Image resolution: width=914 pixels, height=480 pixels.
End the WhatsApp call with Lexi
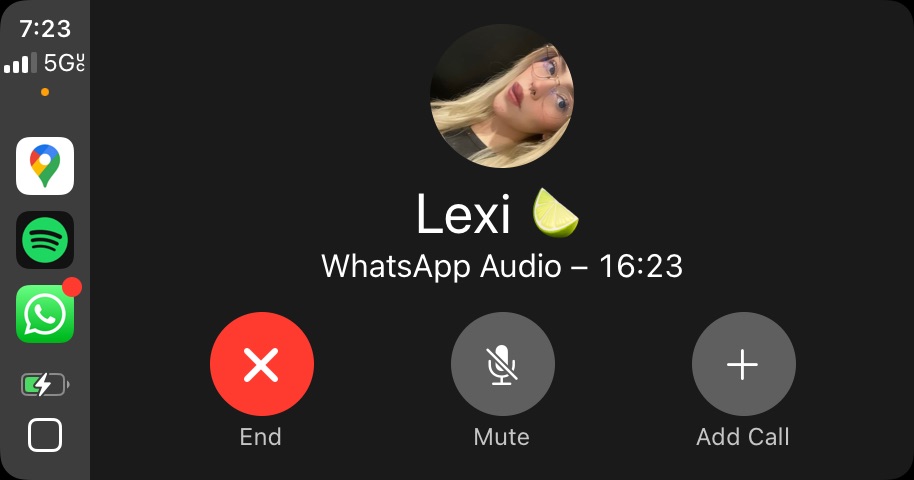(261, 365)
